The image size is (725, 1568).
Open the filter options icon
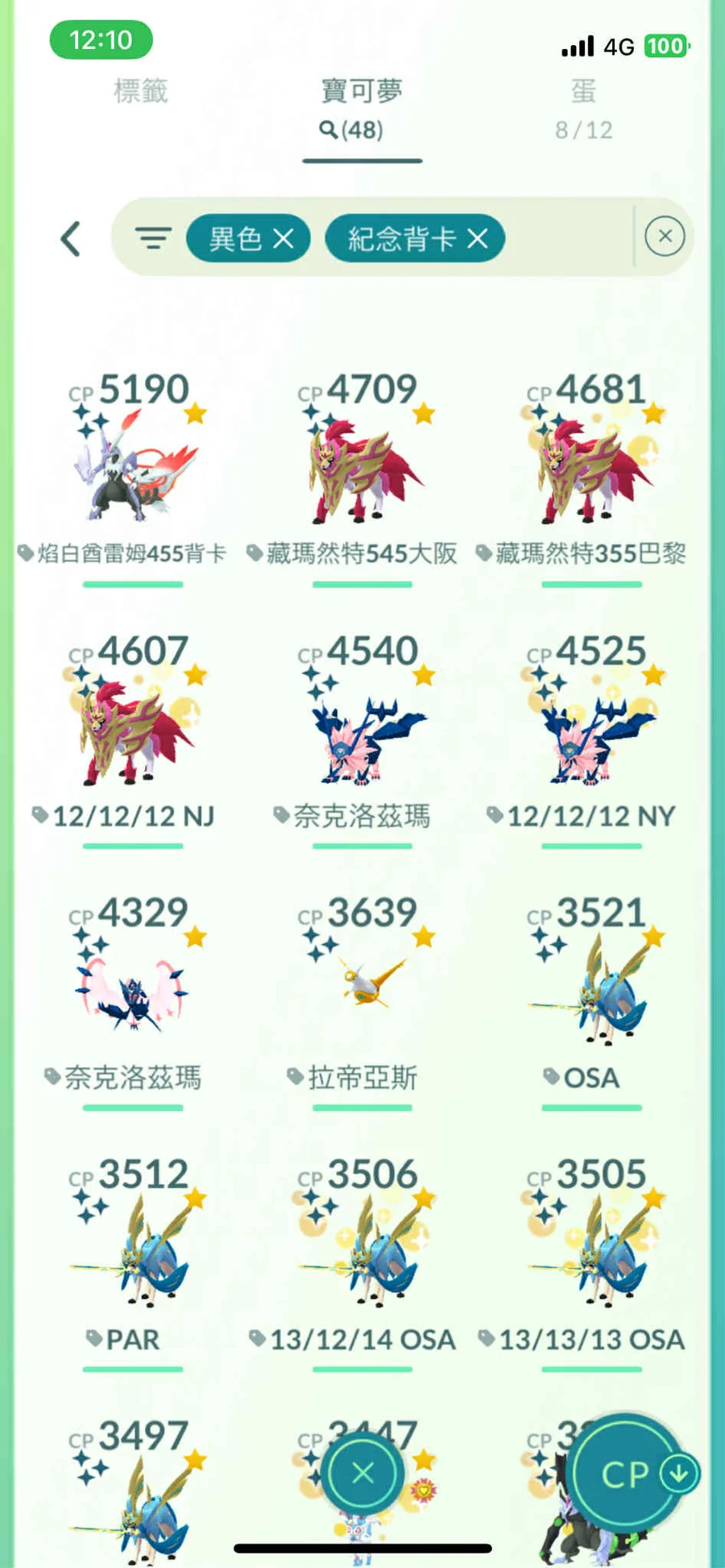[152, 238]
